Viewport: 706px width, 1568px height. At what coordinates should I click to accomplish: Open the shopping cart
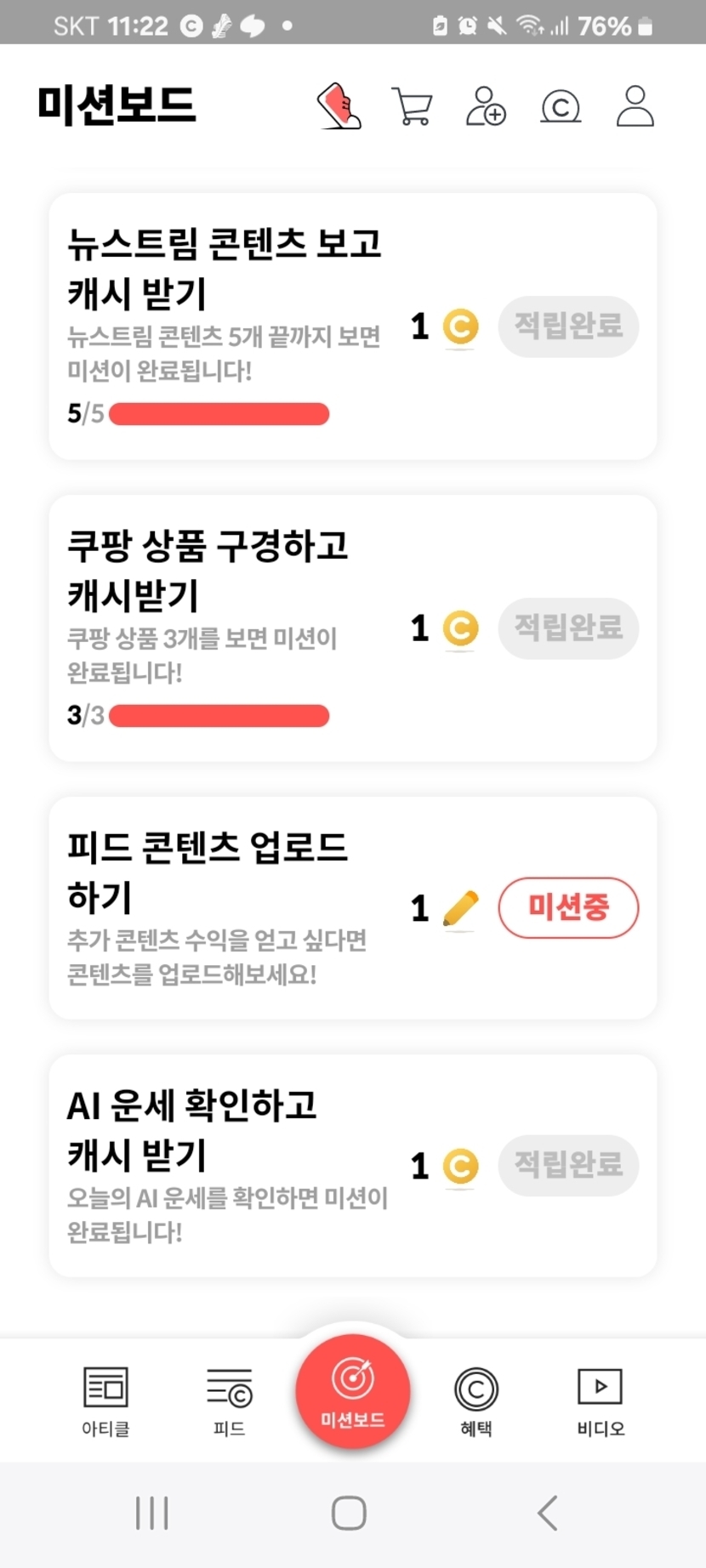coord(413,106)
